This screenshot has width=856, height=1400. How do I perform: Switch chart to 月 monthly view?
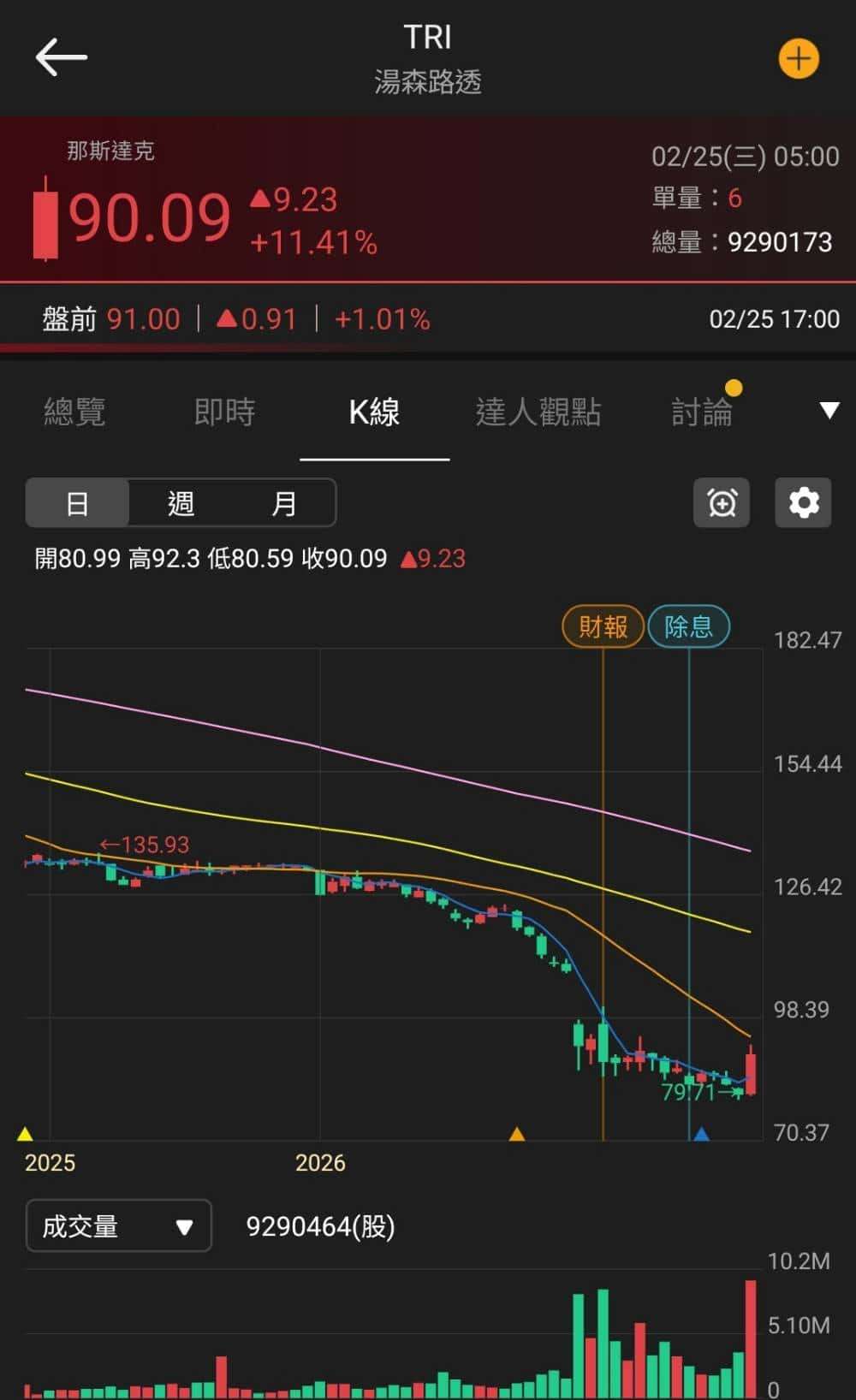[284, 503]
